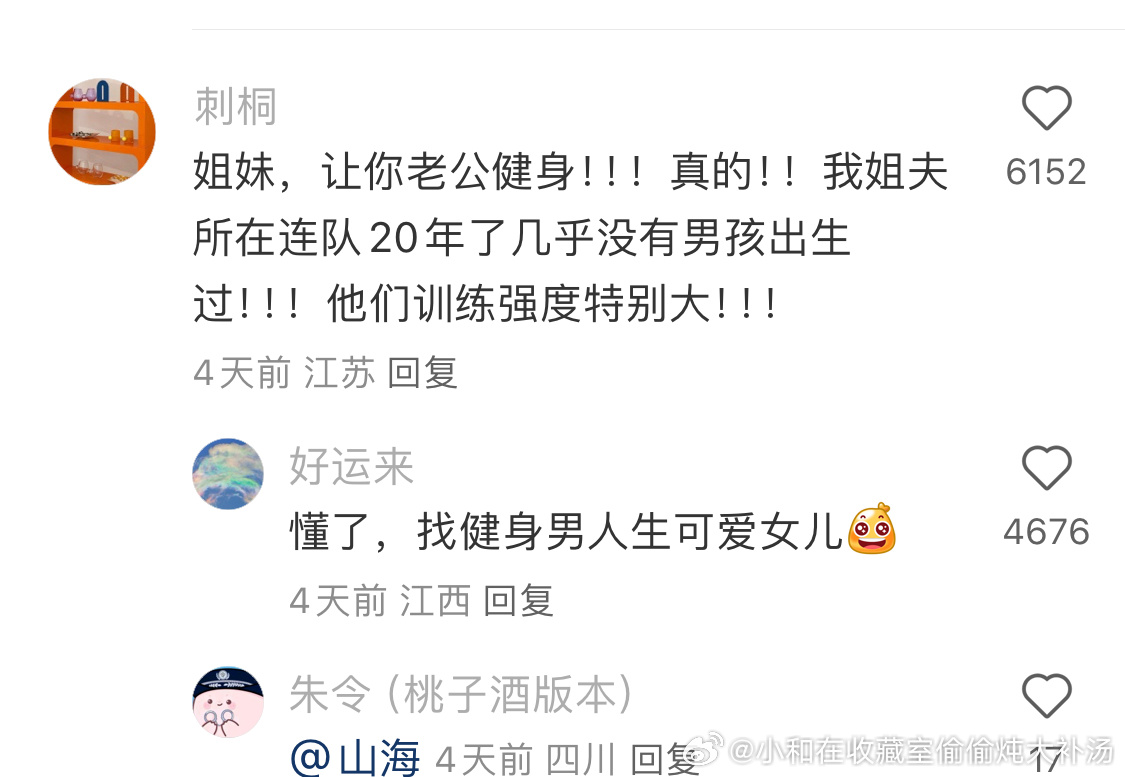This screenshot has width=1125, height=777.
Task: Reply to 好运来's comment
Action: click(x=518, y=601)
